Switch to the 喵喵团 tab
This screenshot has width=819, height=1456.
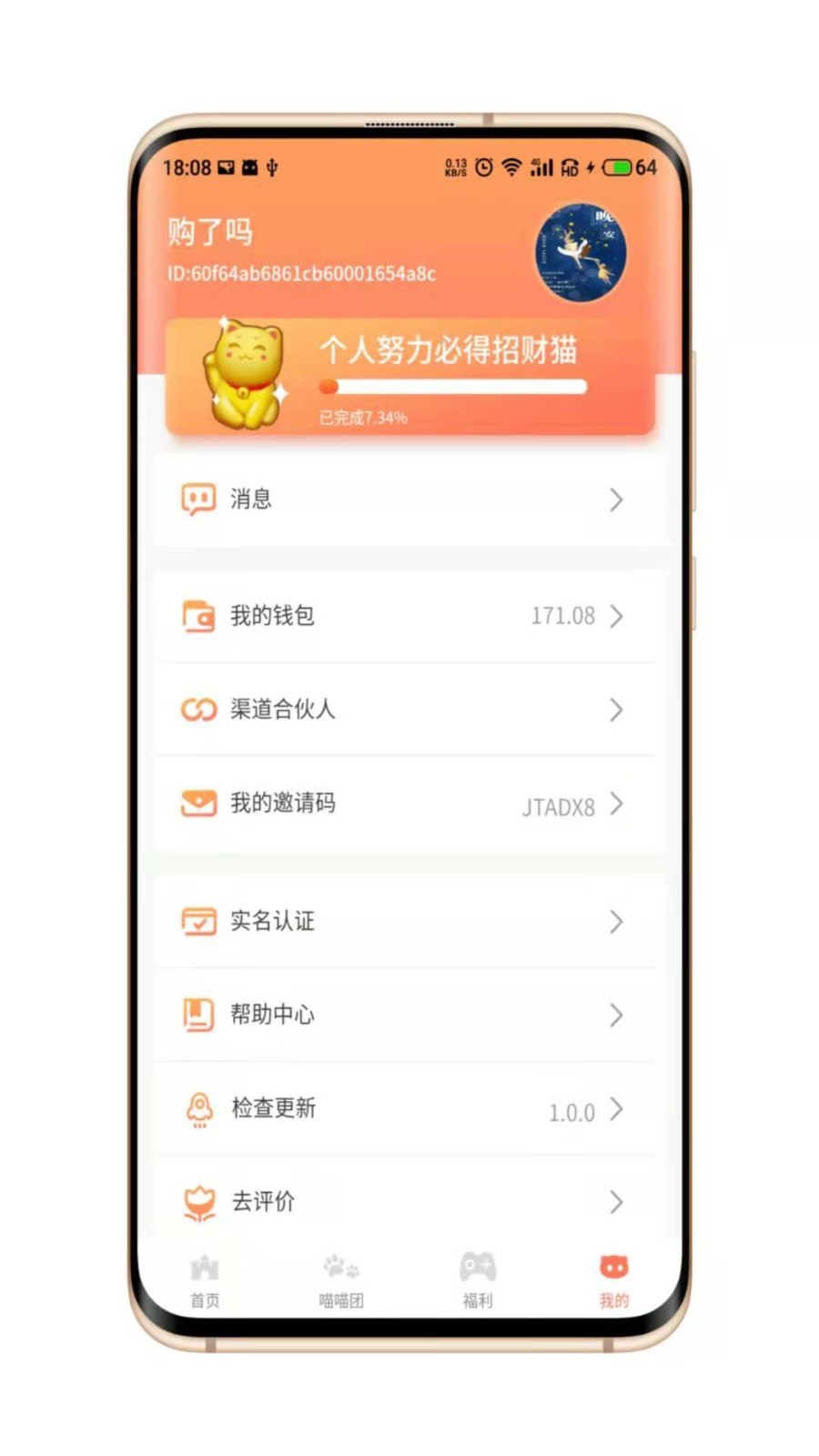pos(341,1279)
